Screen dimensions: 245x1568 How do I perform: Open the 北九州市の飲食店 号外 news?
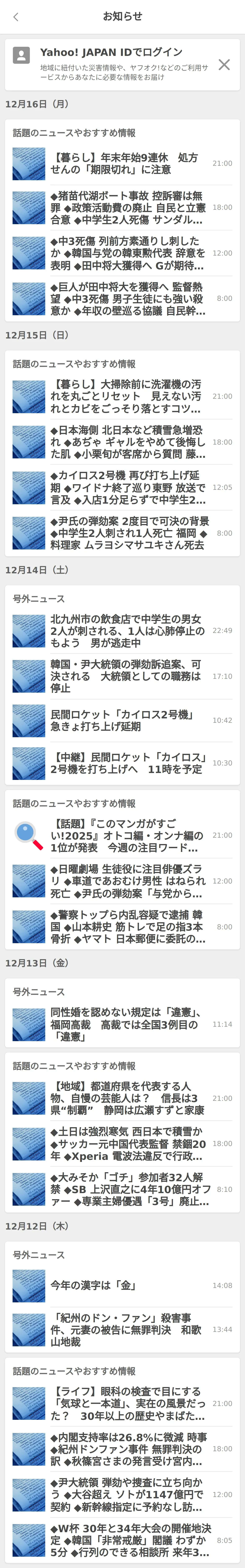128,631
